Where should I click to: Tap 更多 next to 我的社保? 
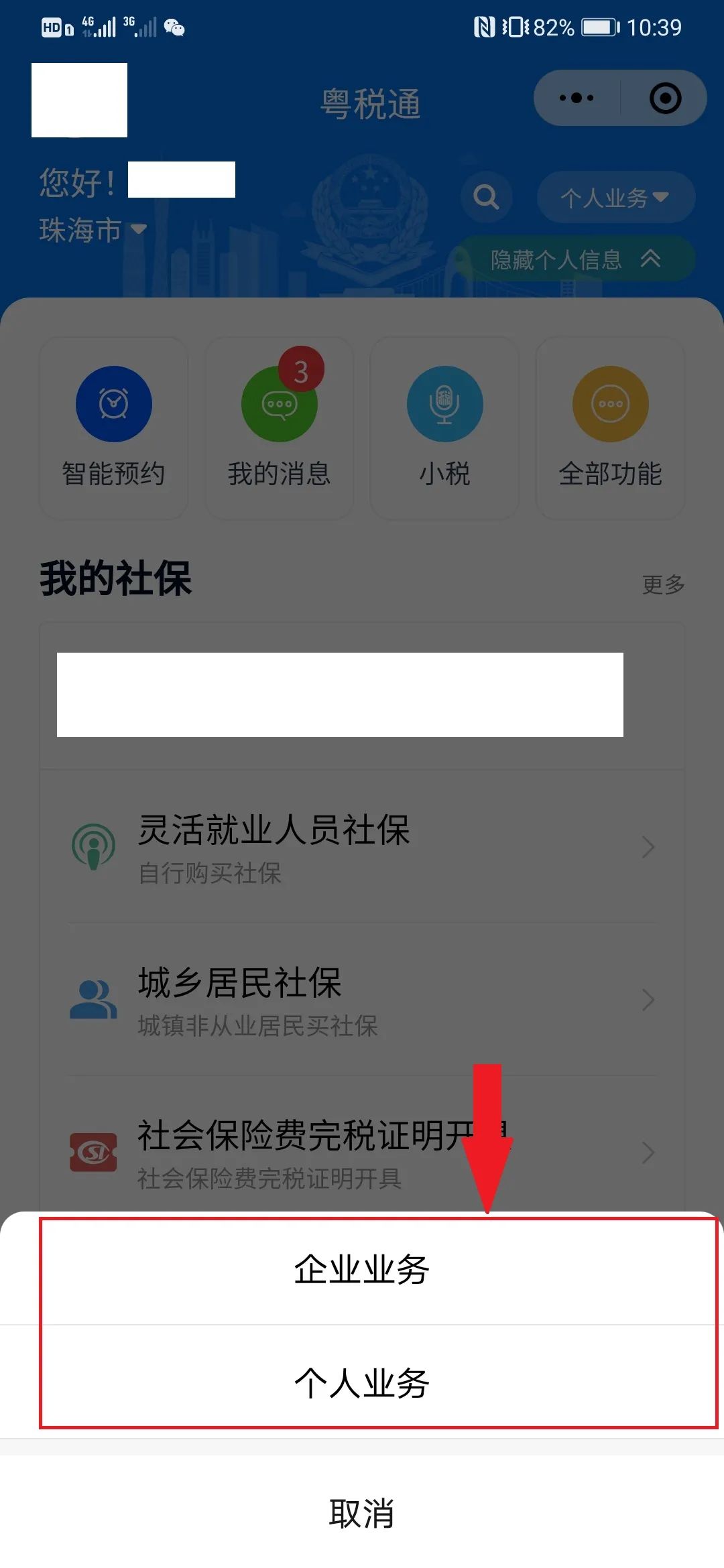pyautogui.click(x=663, y=584)
